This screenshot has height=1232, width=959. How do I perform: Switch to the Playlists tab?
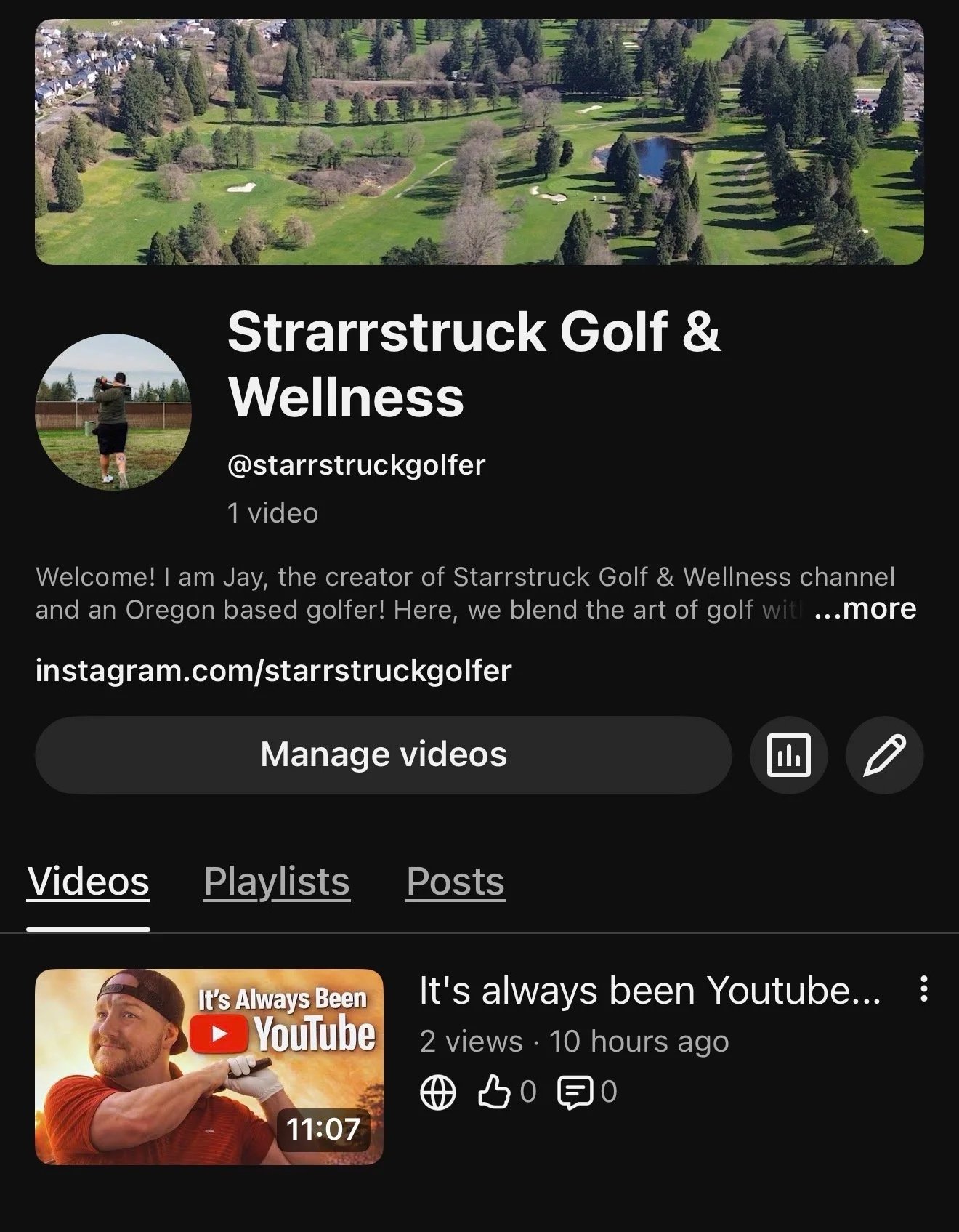pos(277,882)
